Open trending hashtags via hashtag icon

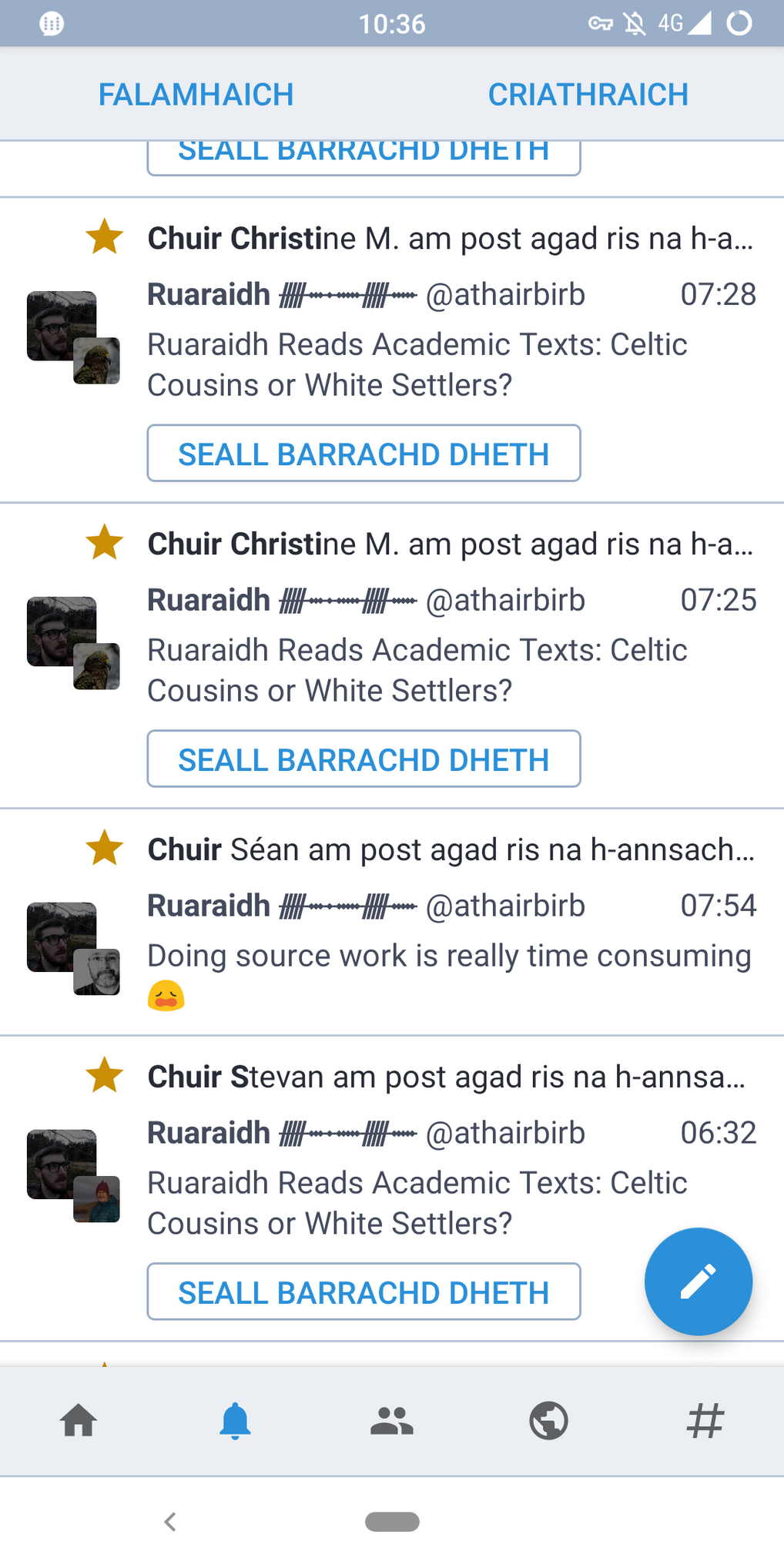pos(705,1422)
